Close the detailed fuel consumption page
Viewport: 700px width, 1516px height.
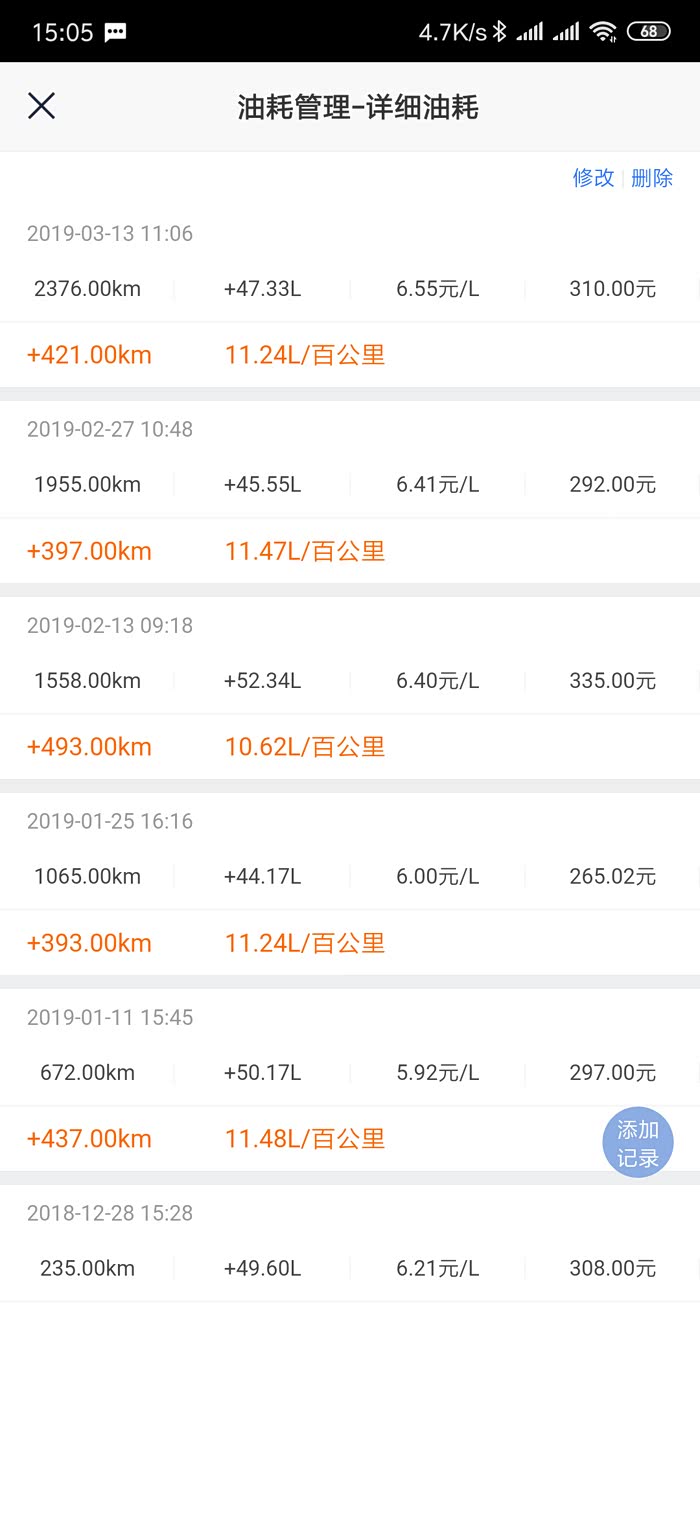(41, 106)
